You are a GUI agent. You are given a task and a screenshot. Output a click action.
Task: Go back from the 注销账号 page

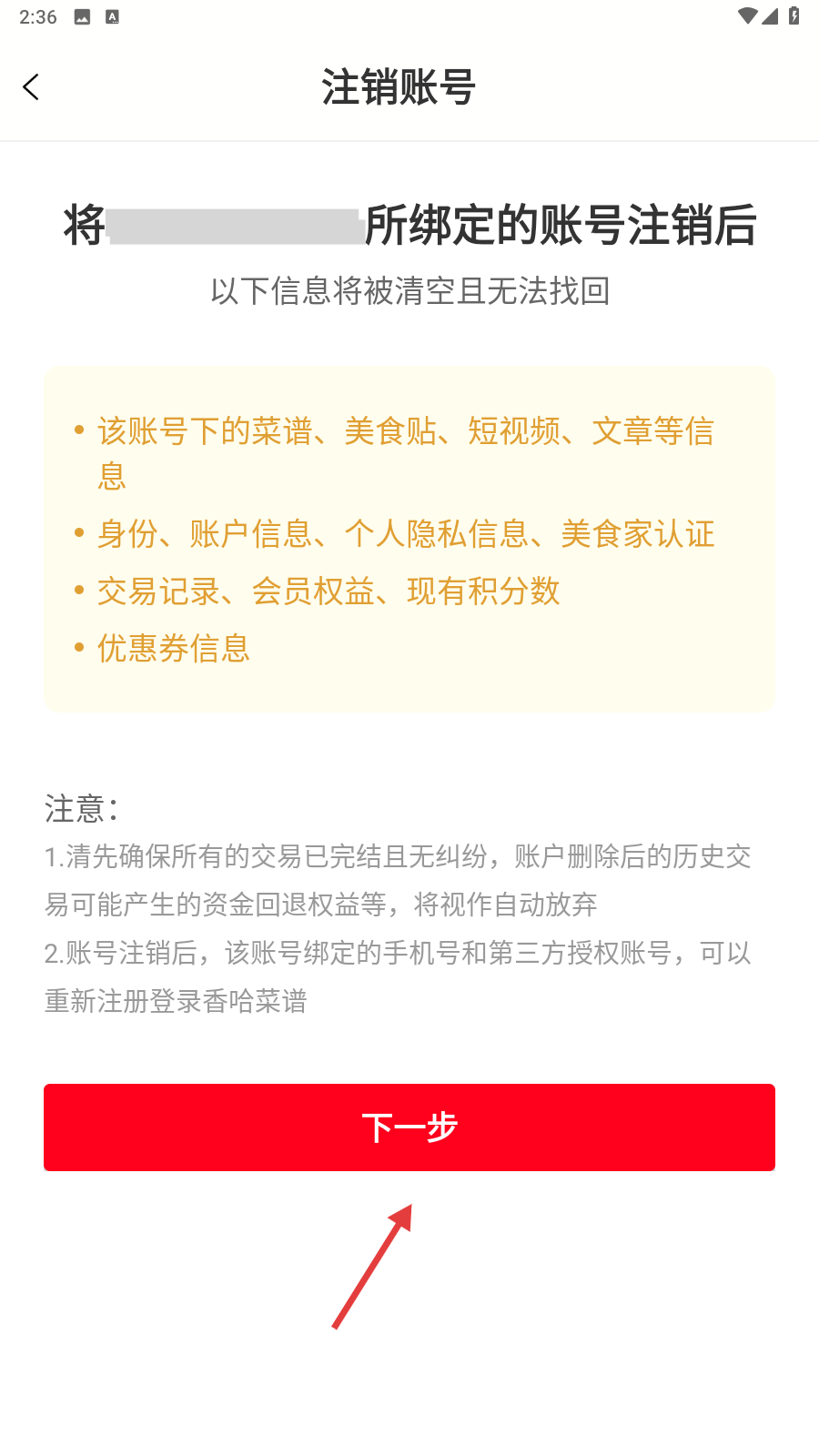point(31,87)
